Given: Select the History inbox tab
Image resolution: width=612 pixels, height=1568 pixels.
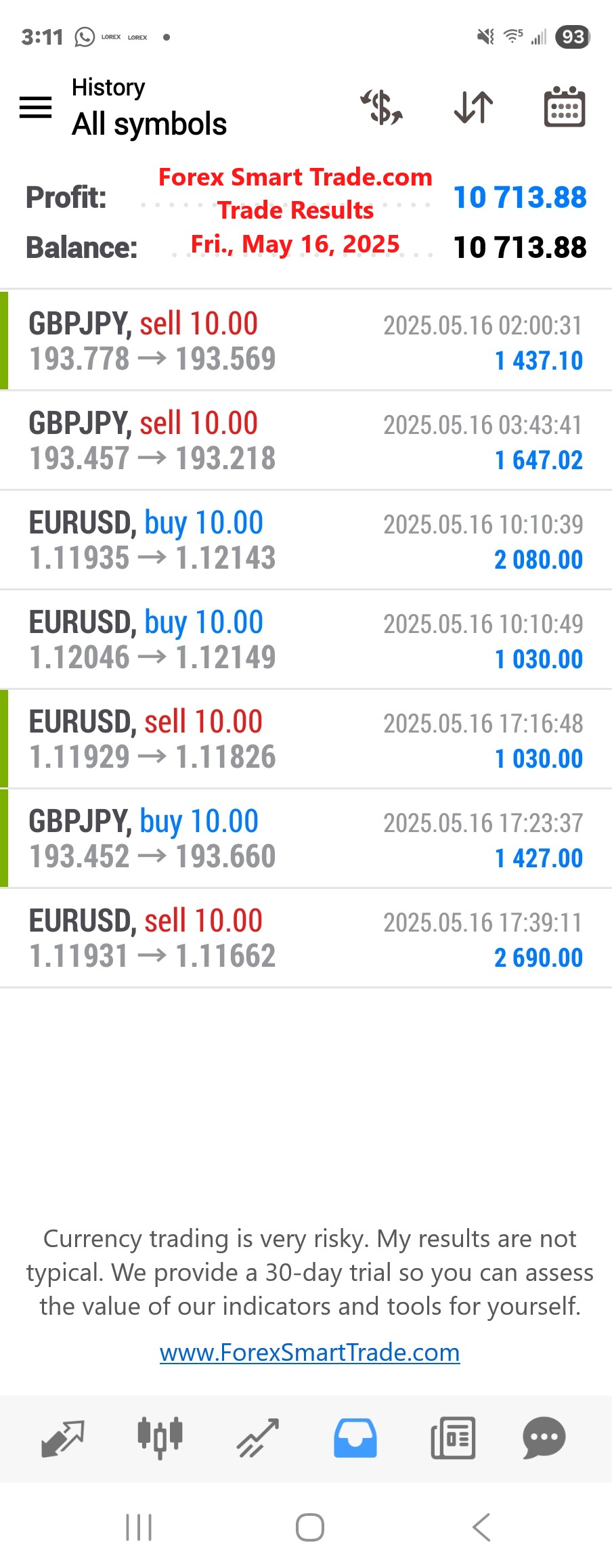Looking at the screenshot, I should coord(355,1437).
